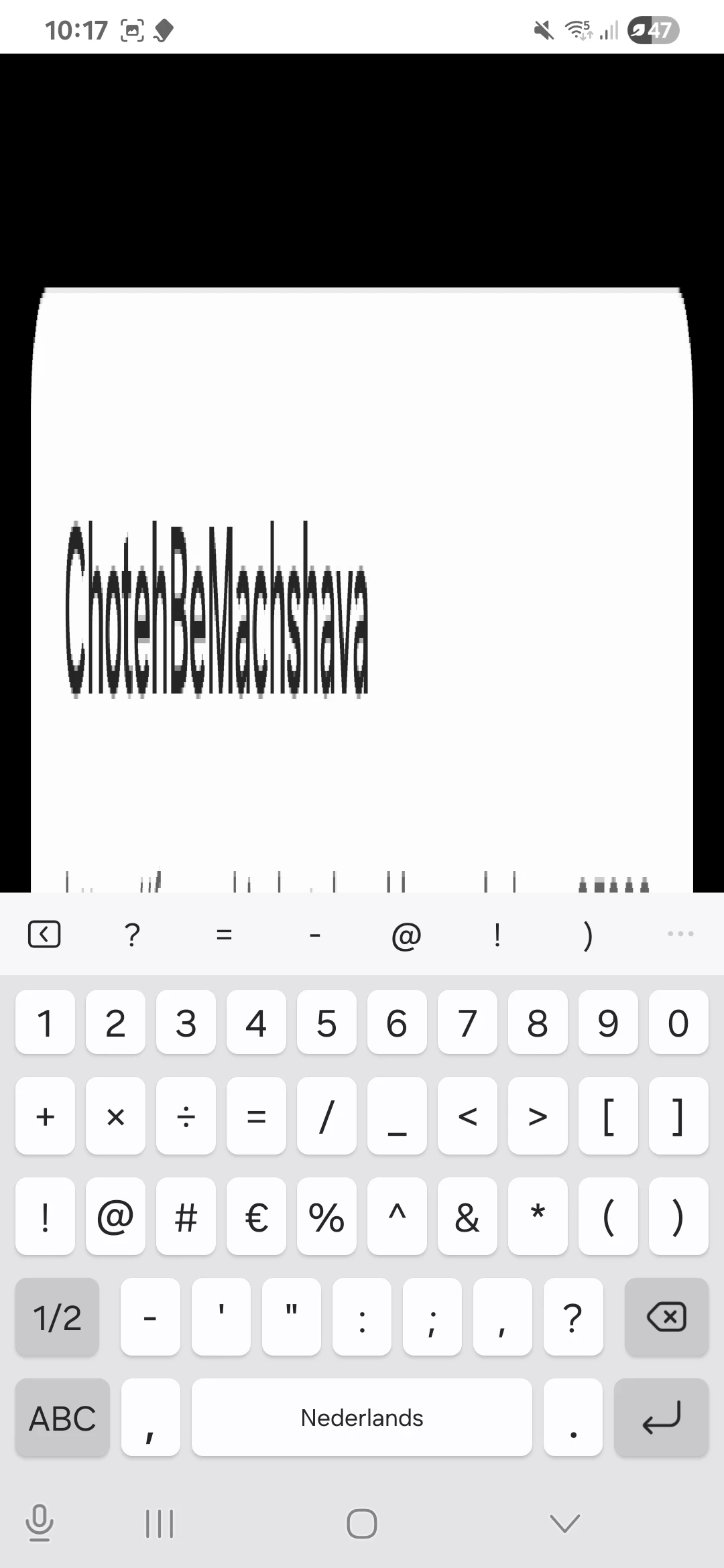Collapse the symbol suggestion strip with back arrow
Viewport: 724px width, 1568px height.
tap(44, 933)
